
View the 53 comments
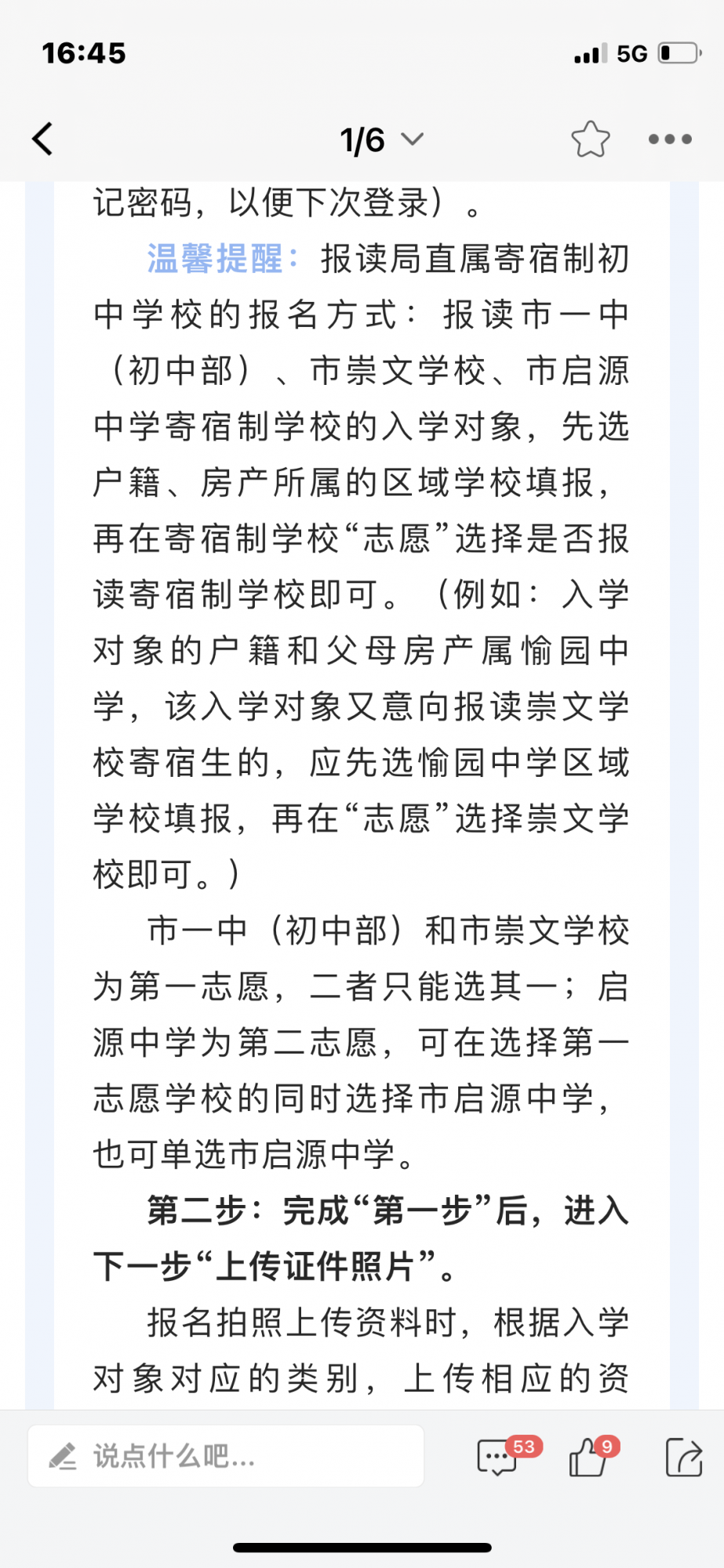click(499, 1457)
